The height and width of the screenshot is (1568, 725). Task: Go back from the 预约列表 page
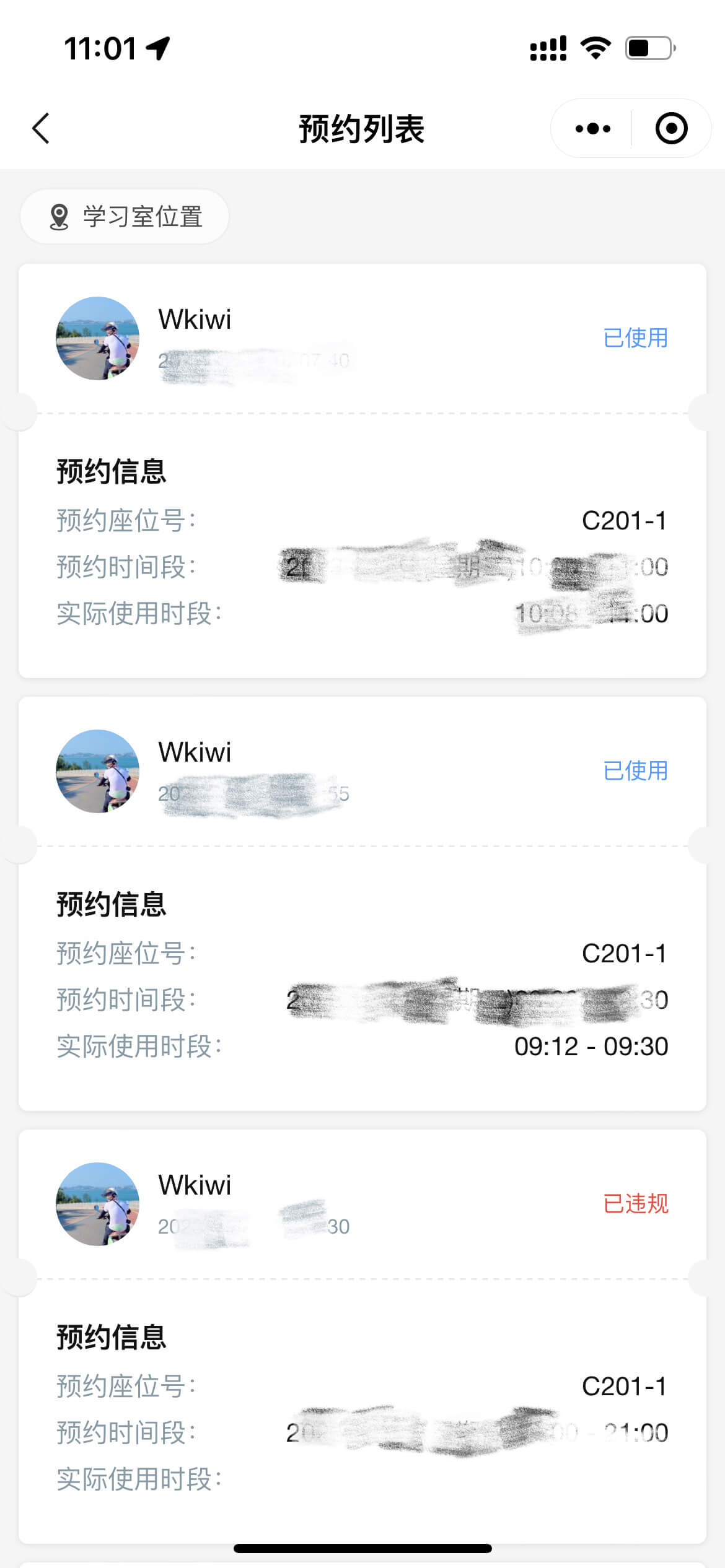(x=41, y=129)
